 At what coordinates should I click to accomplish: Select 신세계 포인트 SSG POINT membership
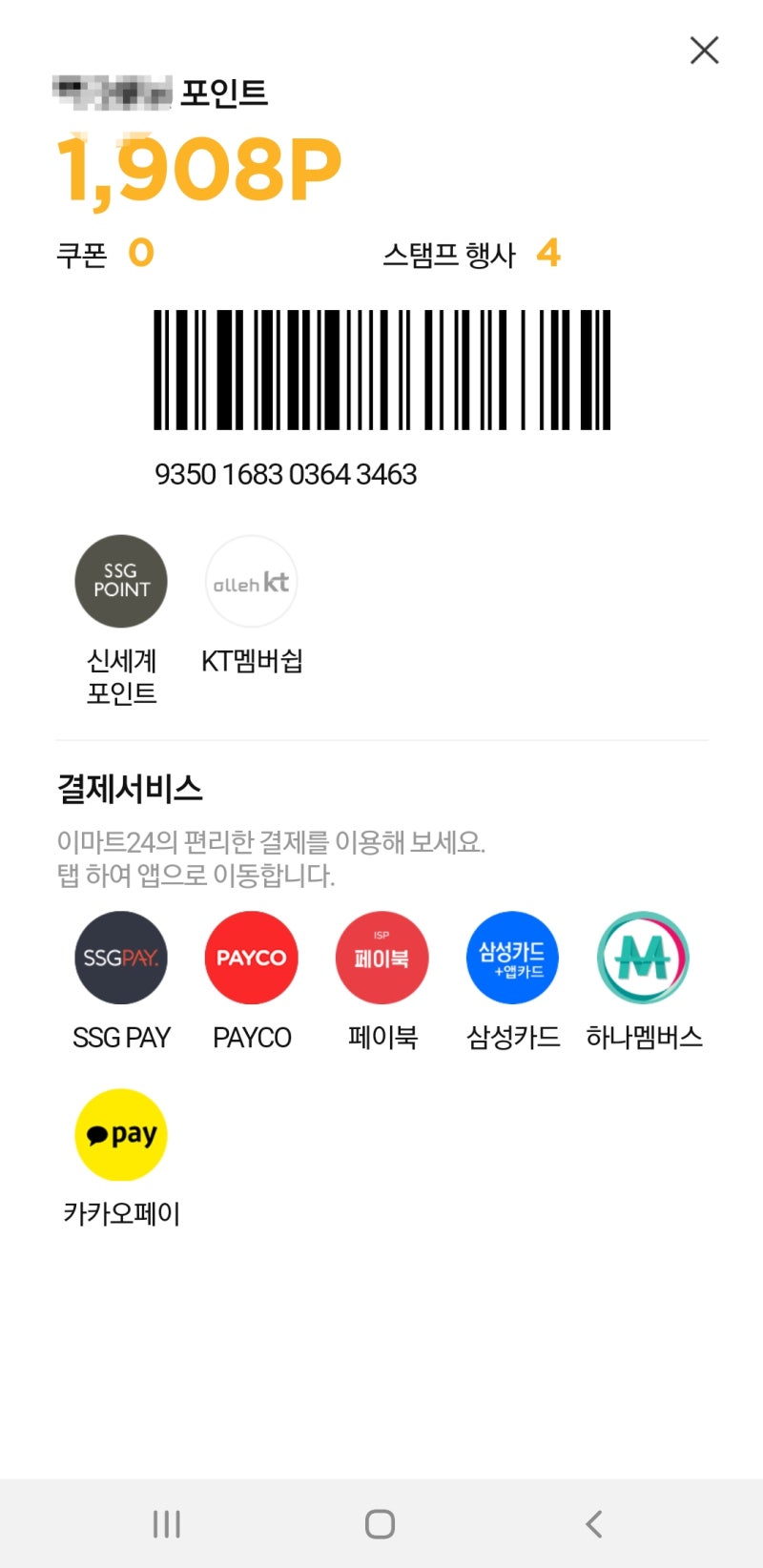pyautogui.click(x=120, y=581)
